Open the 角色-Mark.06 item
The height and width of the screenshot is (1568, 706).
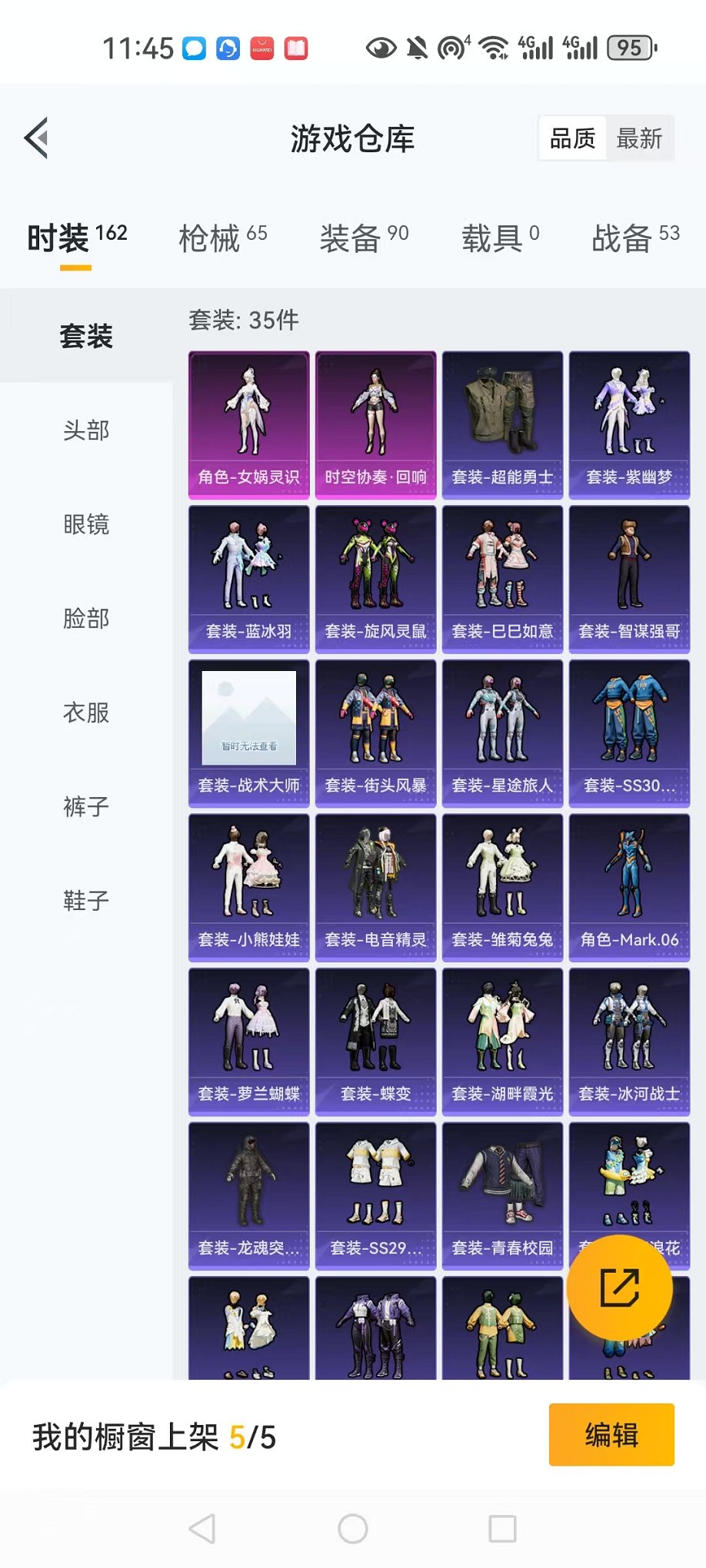629,888
